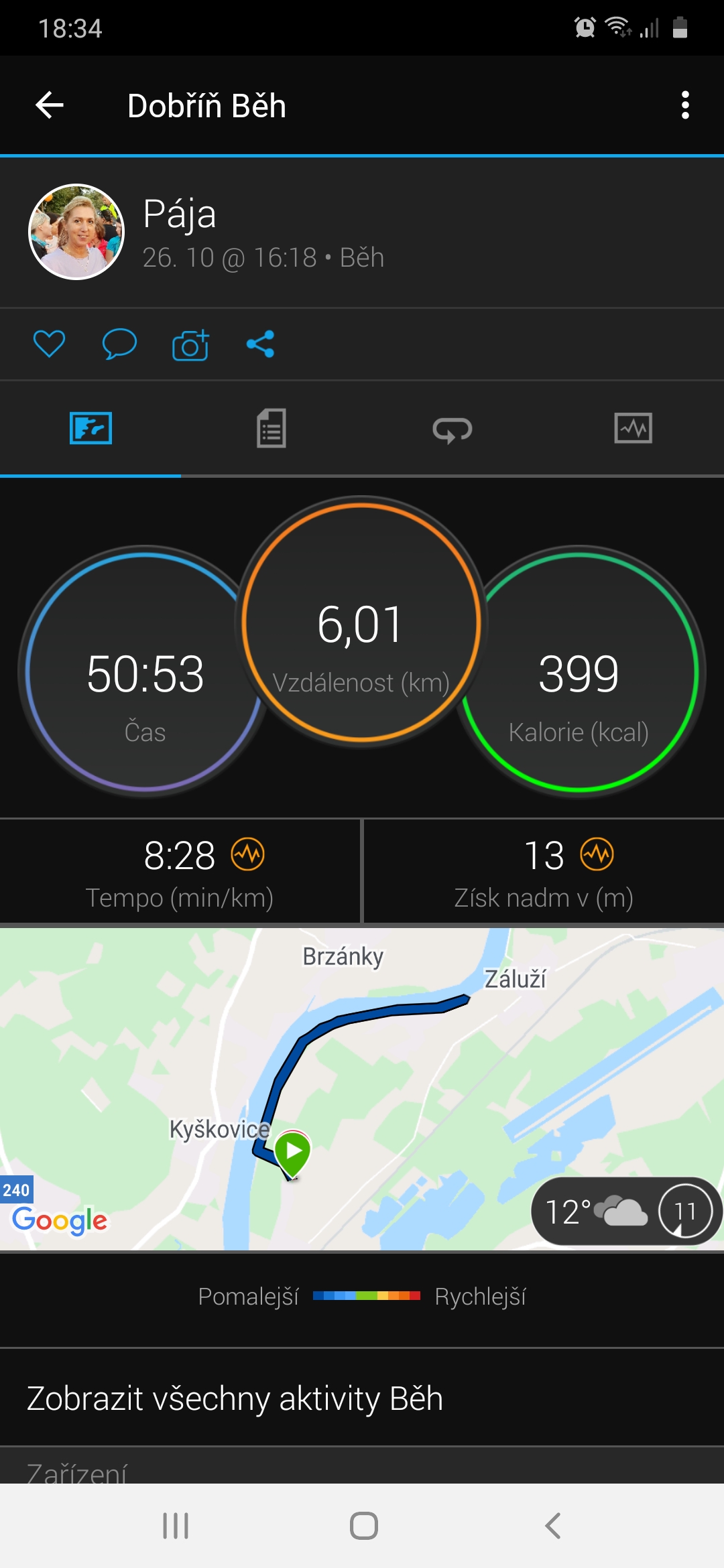
Task: Tap the system home button
Action: 363,1526
